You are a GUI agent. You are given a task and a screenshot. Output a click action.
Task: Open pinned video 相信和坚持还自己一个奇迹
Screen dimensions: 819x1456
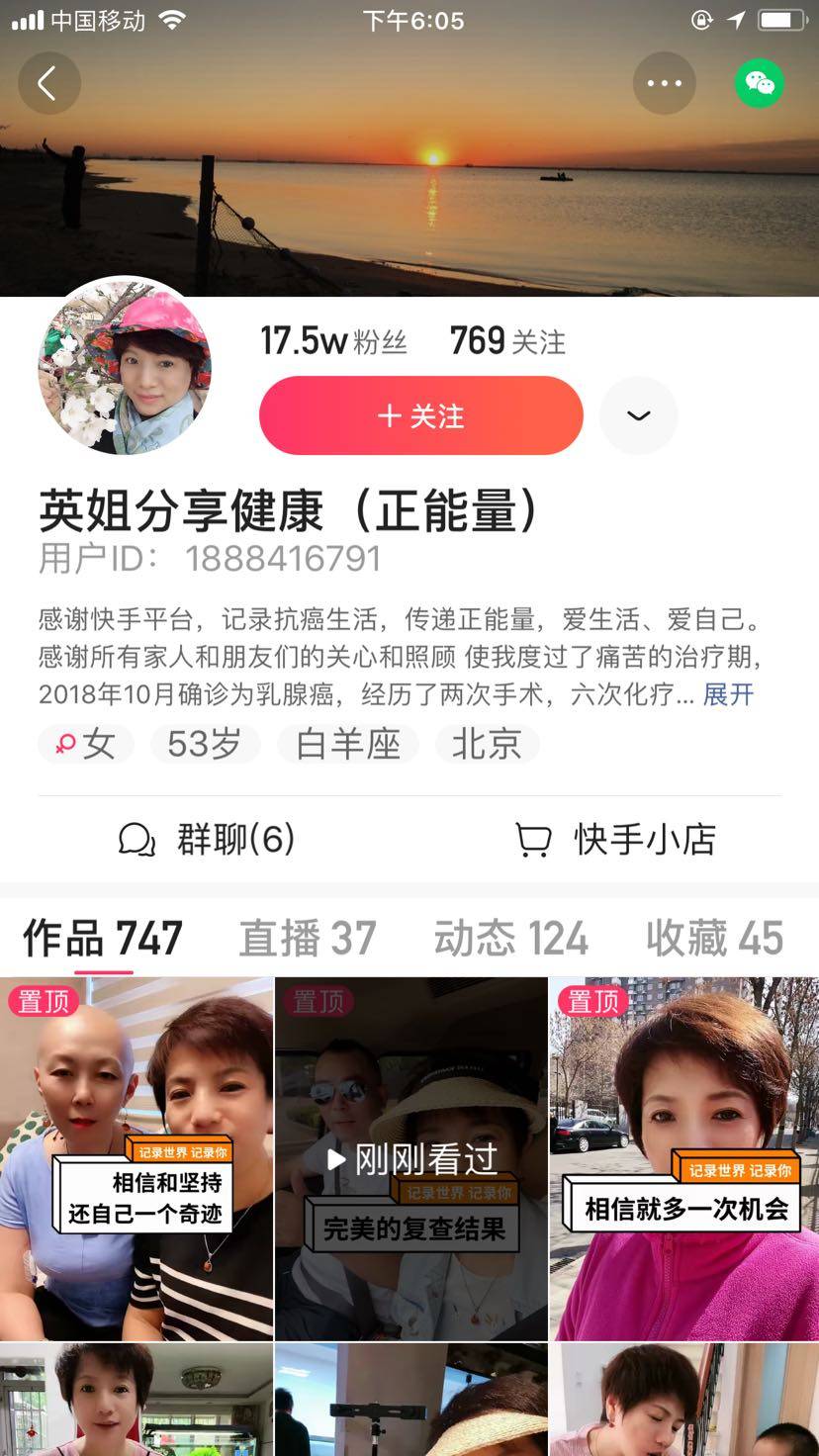click(x=136, y=1159)
